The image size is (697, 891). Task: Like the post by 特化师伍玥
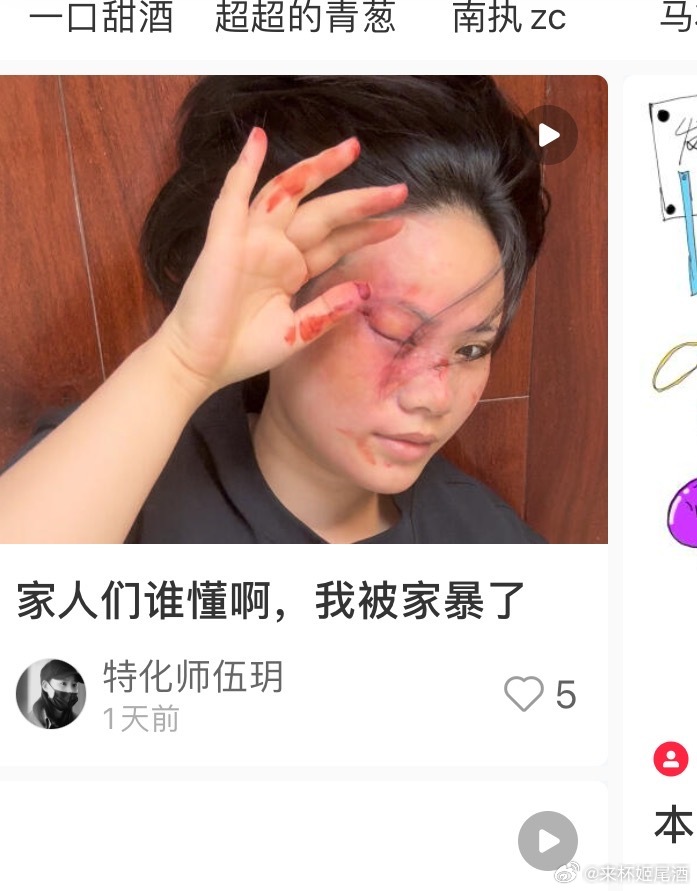tap(524, 694)
